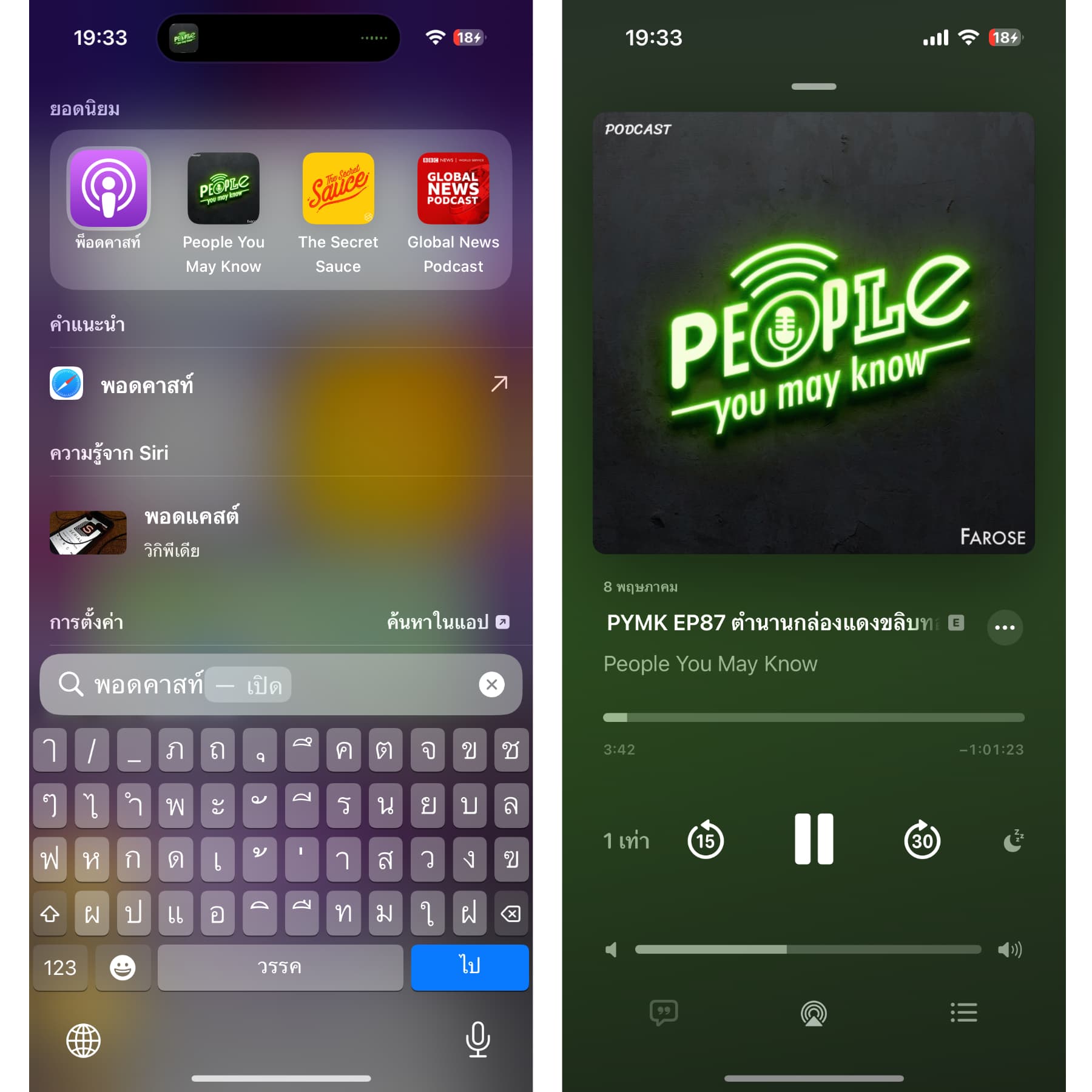Open Global News Podcast
Screen dimensions: 1092x1092
(x=453, y=189)
